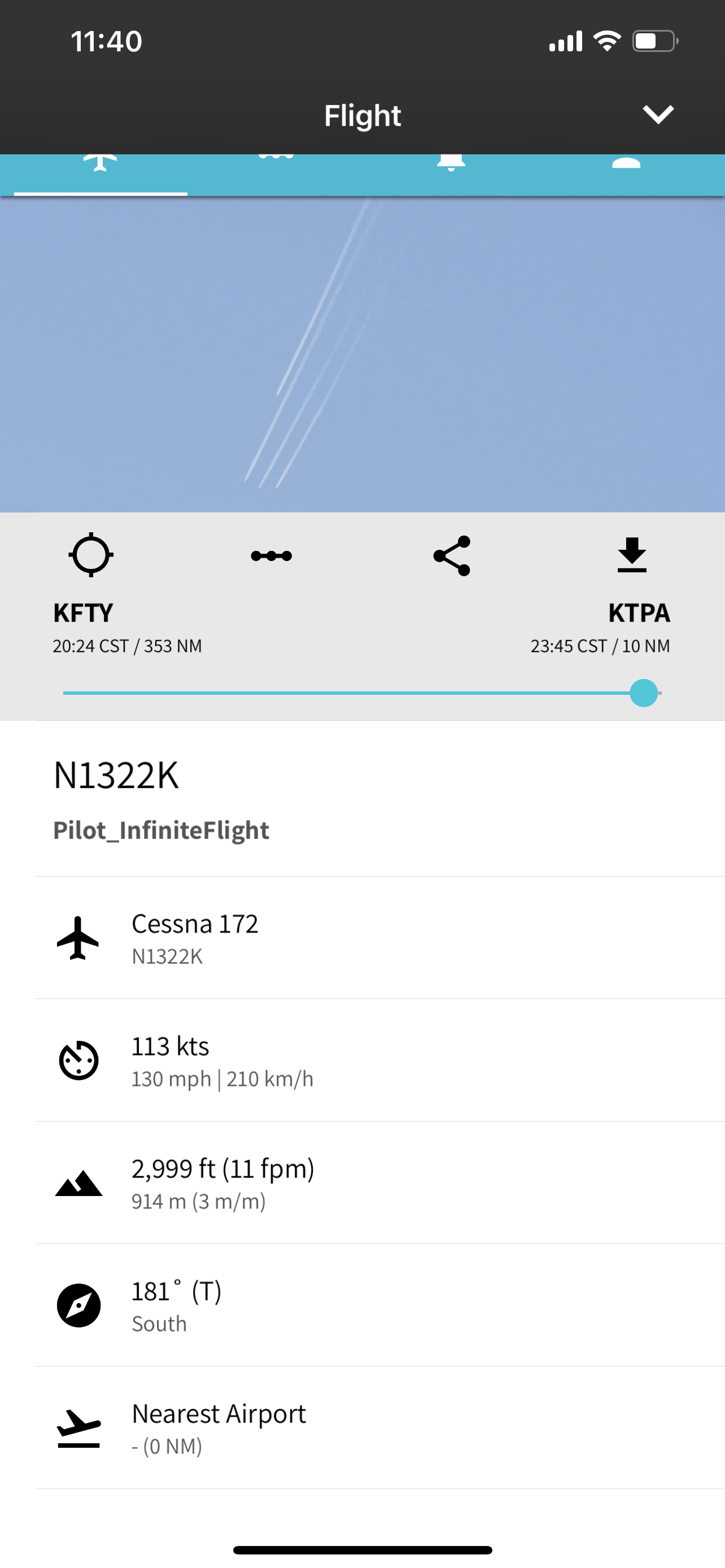This screenshot has width=725, height=1568.
Task: Show the flight route waypoints icon
Action: tap(271, 556)
